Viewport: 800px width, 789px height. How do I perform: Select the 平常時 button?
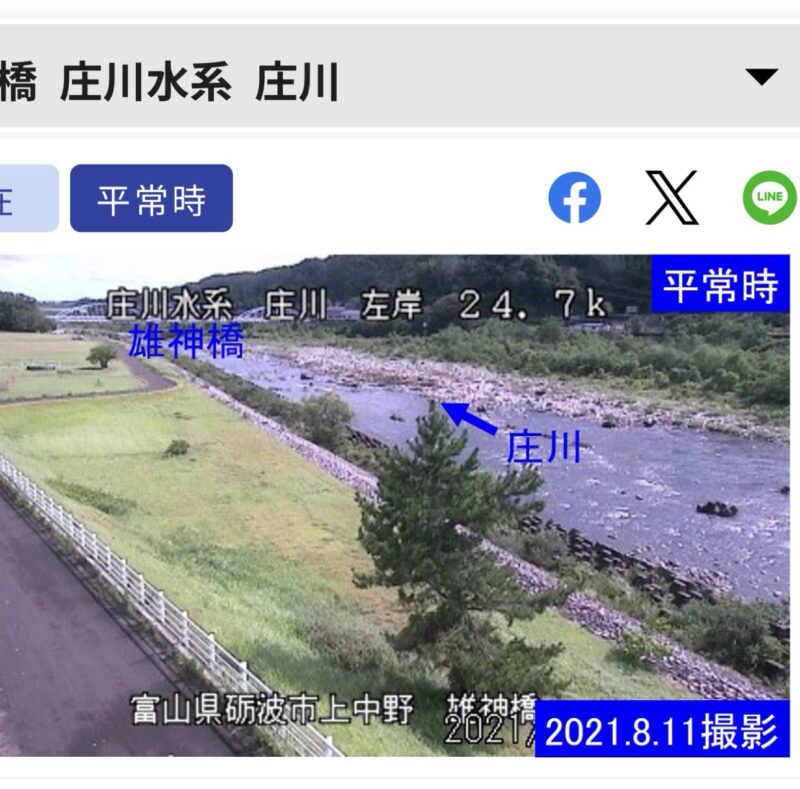[152, 199]
